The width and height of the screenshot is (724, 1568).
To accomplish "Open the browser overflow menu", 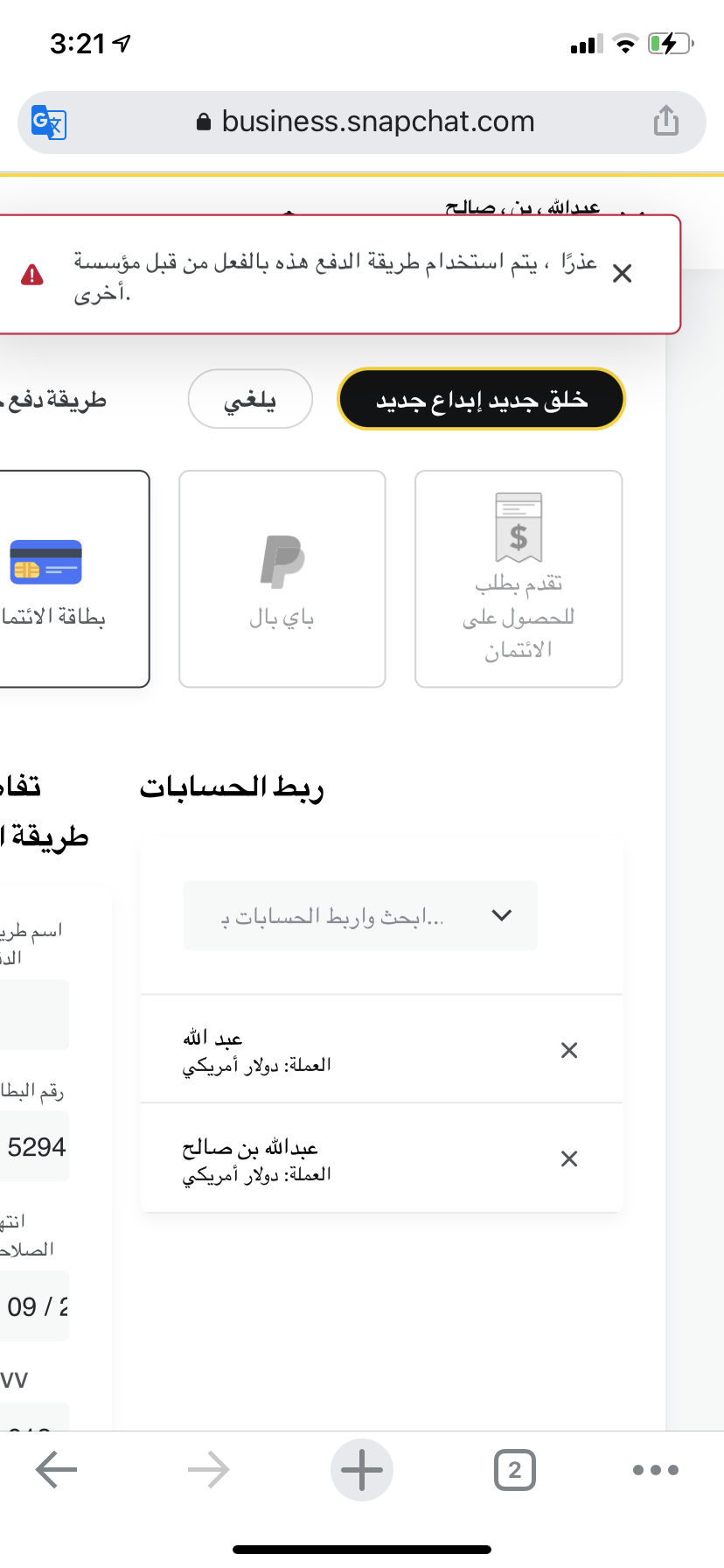I will pyautogui.click(x=655, y=1470).
